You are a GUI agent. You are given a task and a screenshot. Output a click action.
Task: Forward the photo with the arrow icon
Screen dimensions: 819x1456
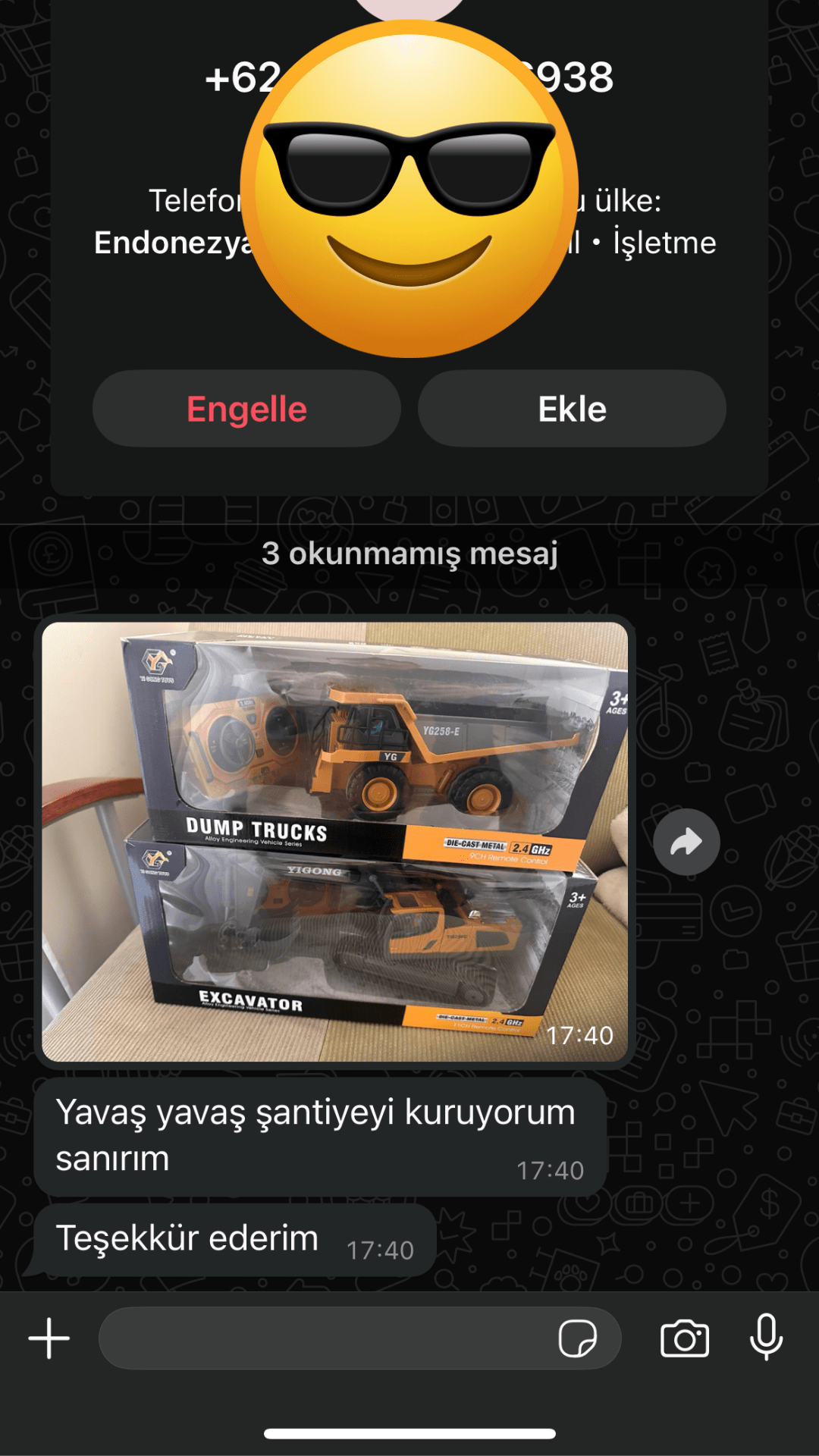tap(686, 842)
